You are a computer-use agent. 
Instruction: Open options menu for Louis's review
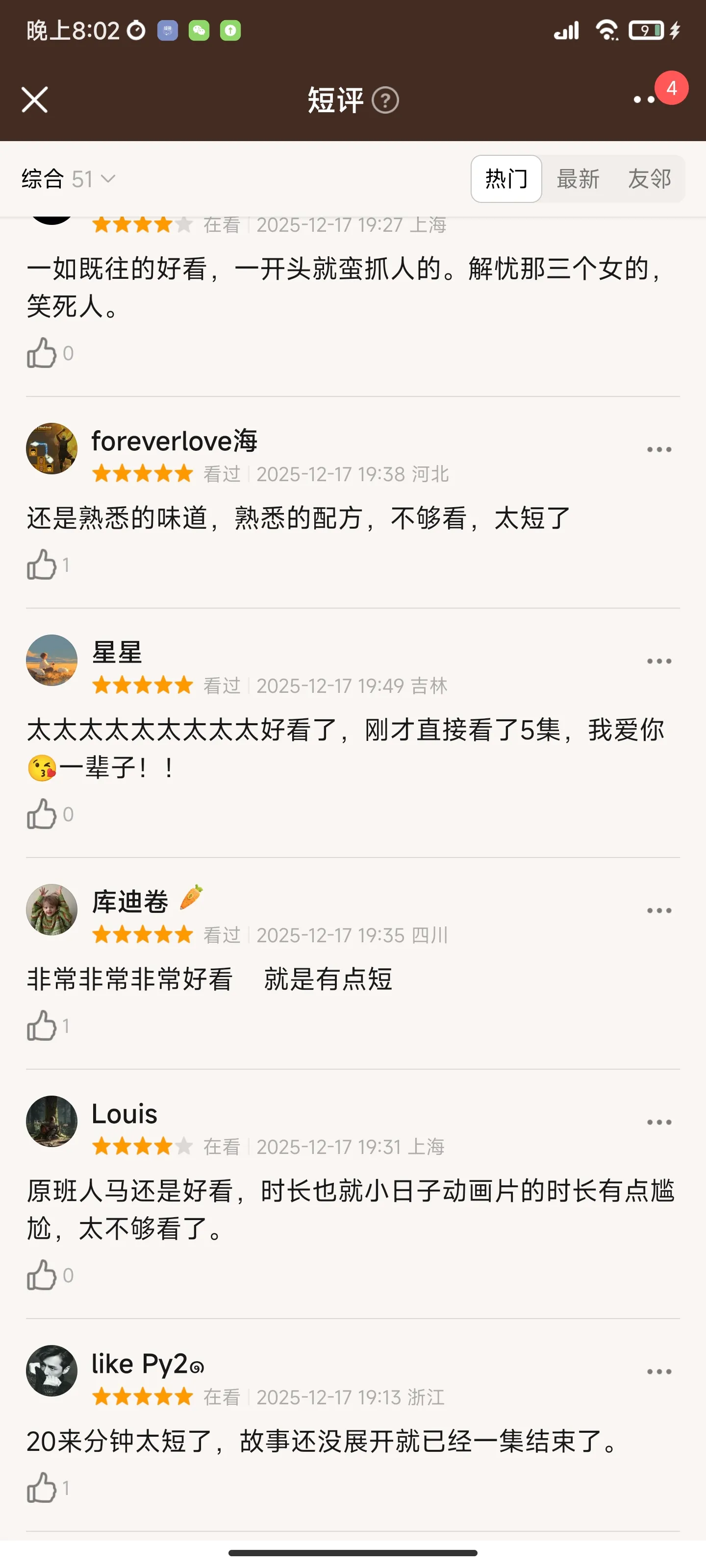pos(658,1123)
